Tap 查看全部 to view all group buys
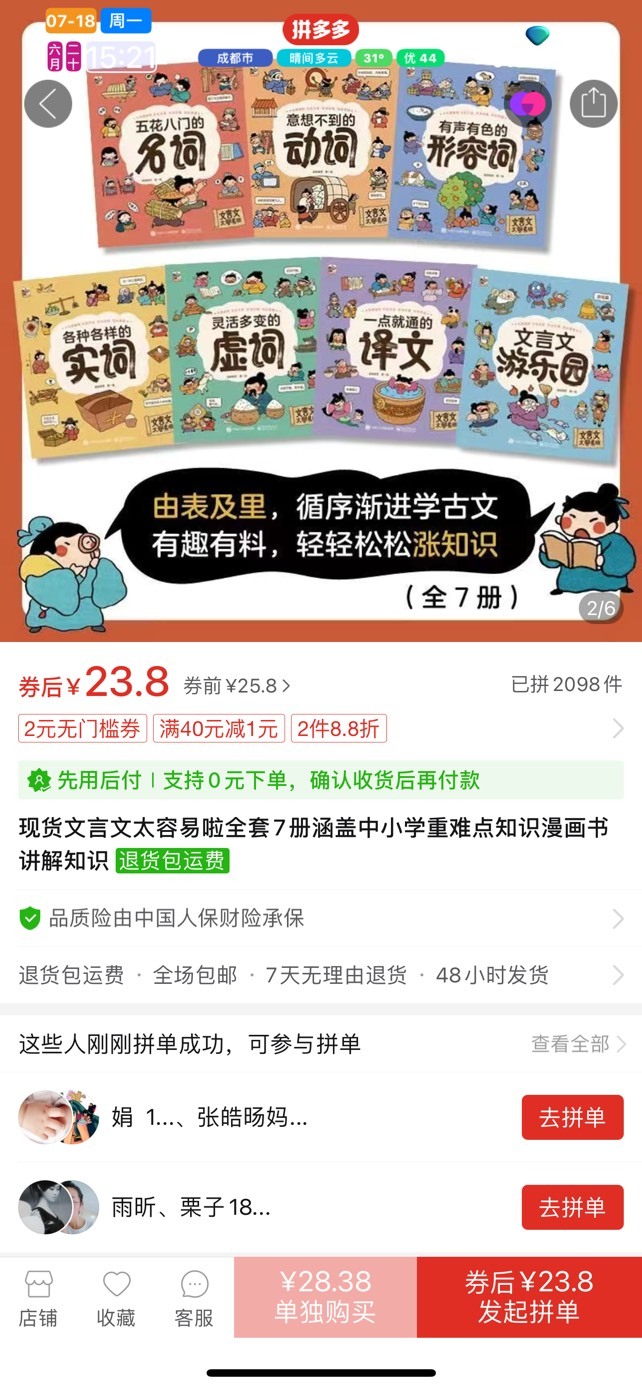This screenshot has width=642, height=1389. tap(578, 1044)
